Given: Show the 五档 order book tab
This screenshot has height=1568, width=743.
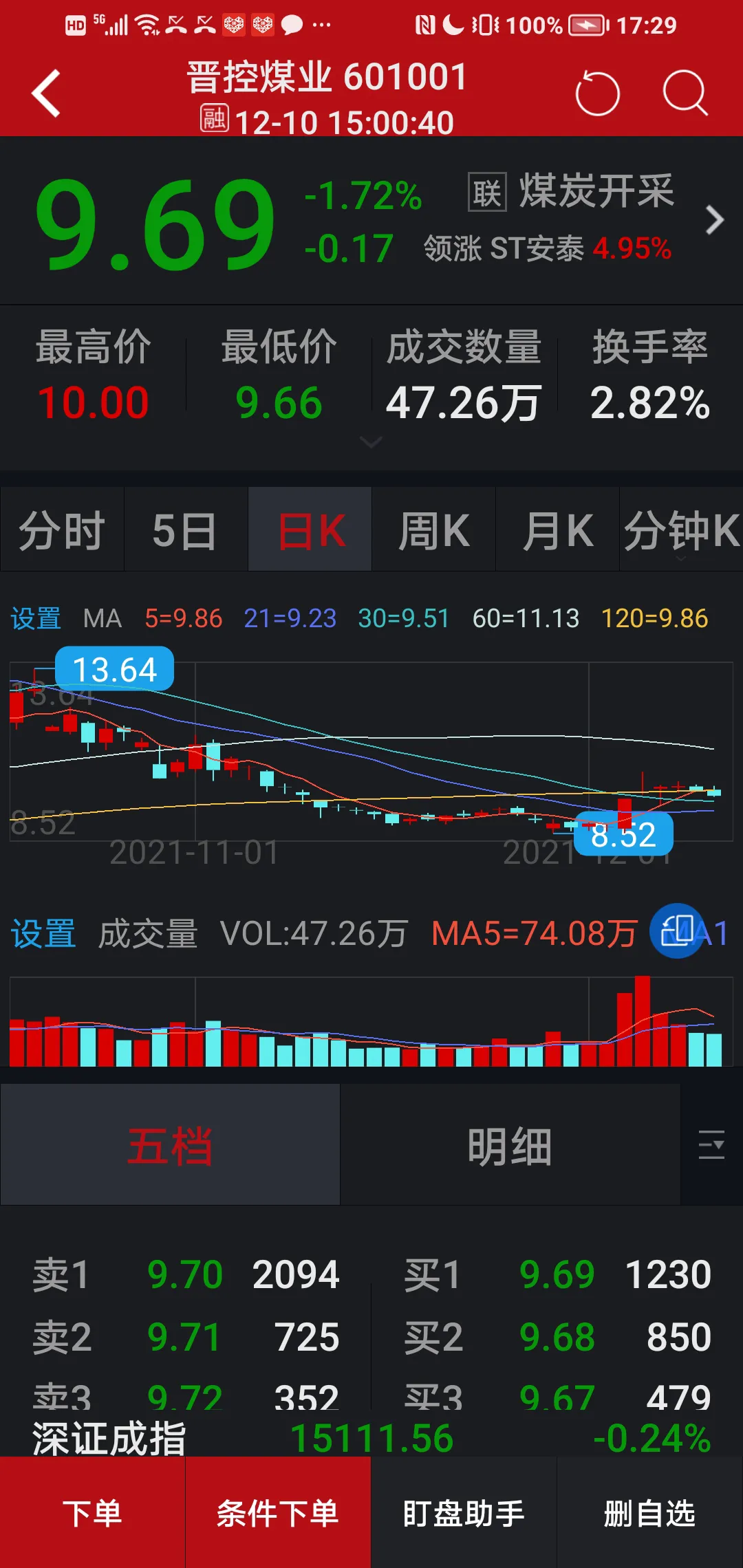Looking at the screenshot, I should 170,1144.
